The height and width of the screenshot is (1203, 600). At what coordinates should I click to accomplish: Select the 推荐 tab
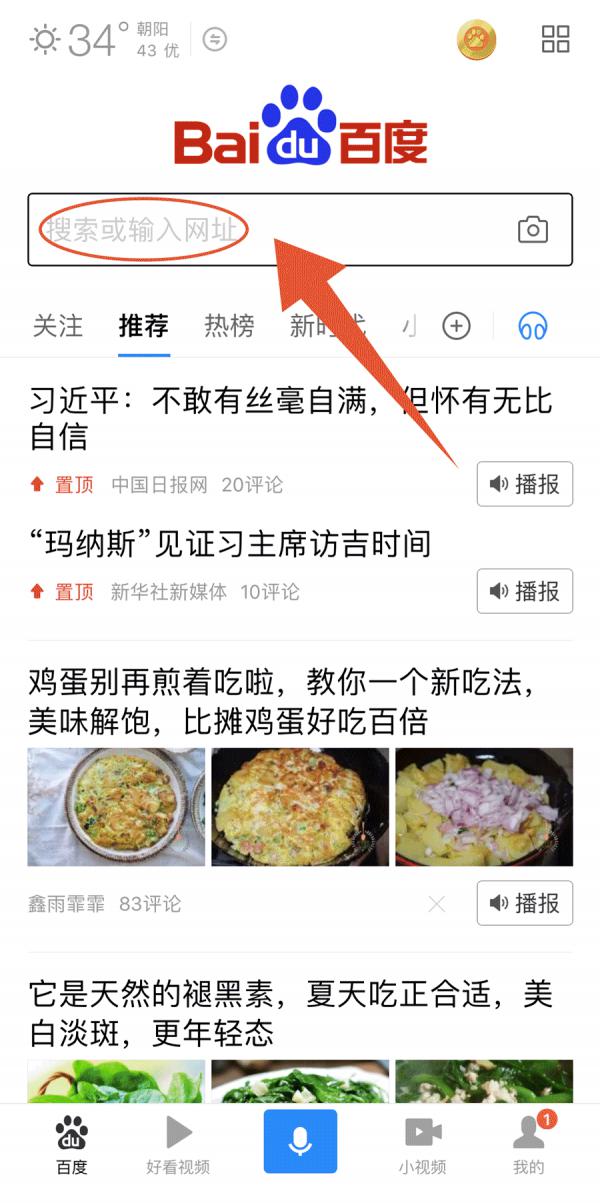[x=143, y=326]
